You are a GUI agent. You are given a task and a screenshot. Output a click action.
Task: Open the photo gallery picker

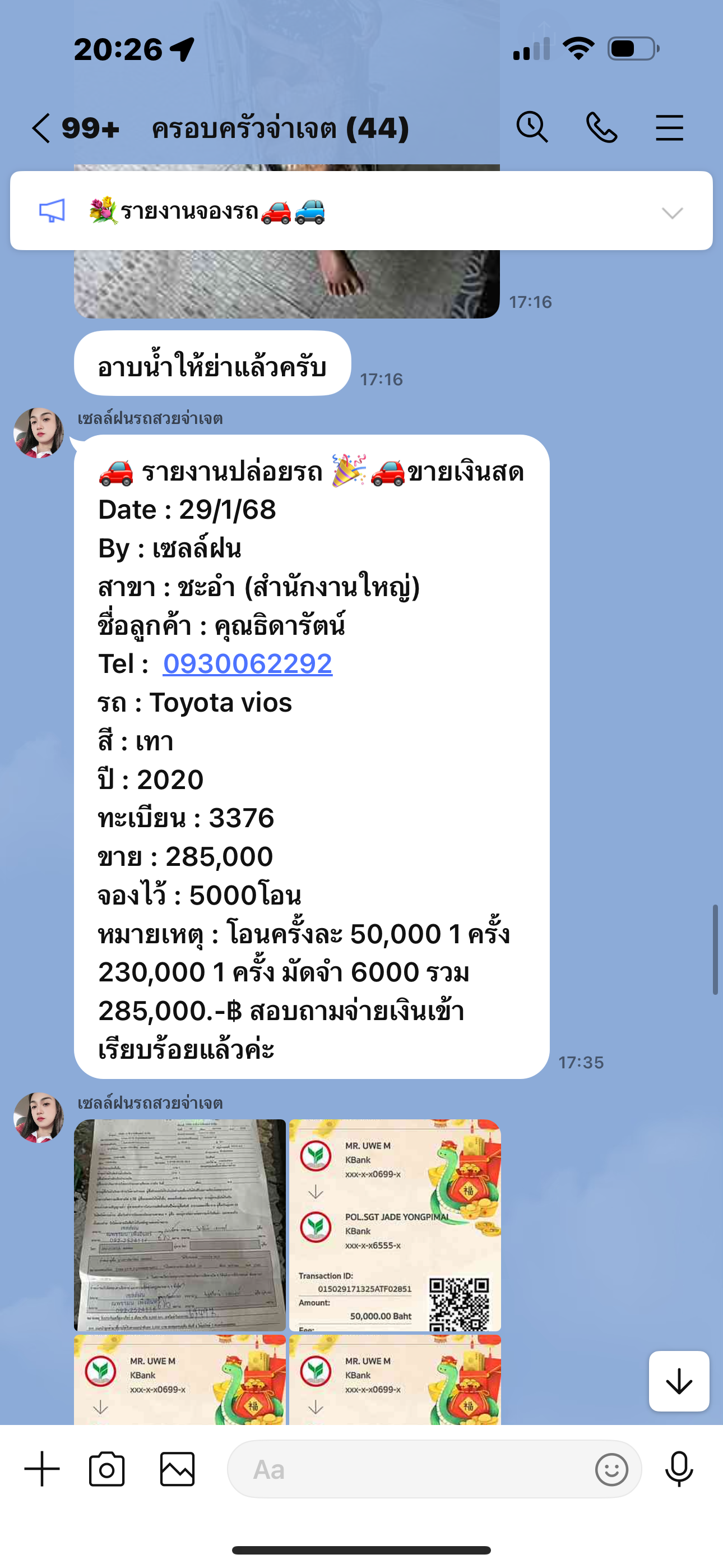177,1469
